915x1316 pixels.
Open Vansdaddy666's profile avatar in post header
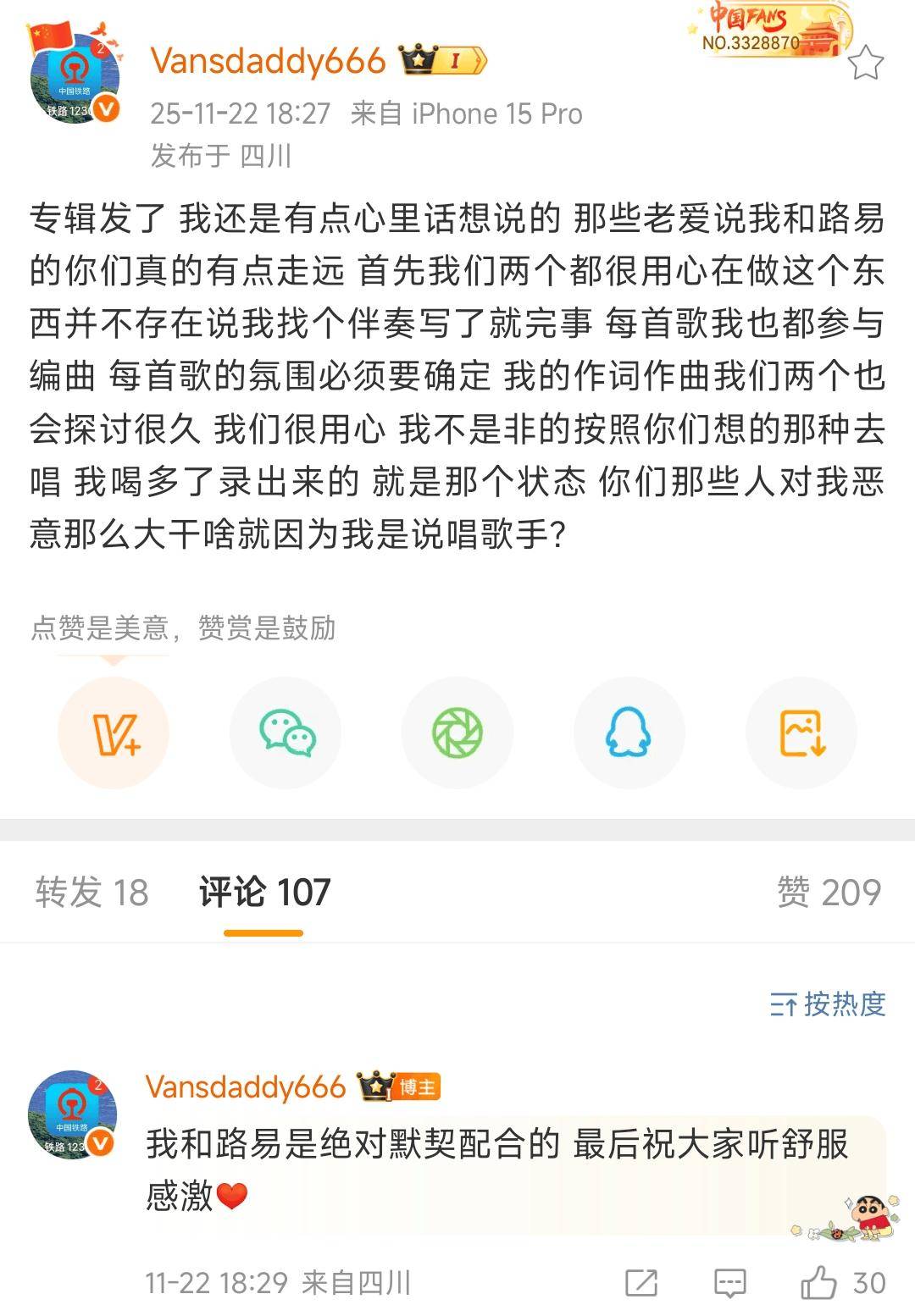tap(75, 80)
